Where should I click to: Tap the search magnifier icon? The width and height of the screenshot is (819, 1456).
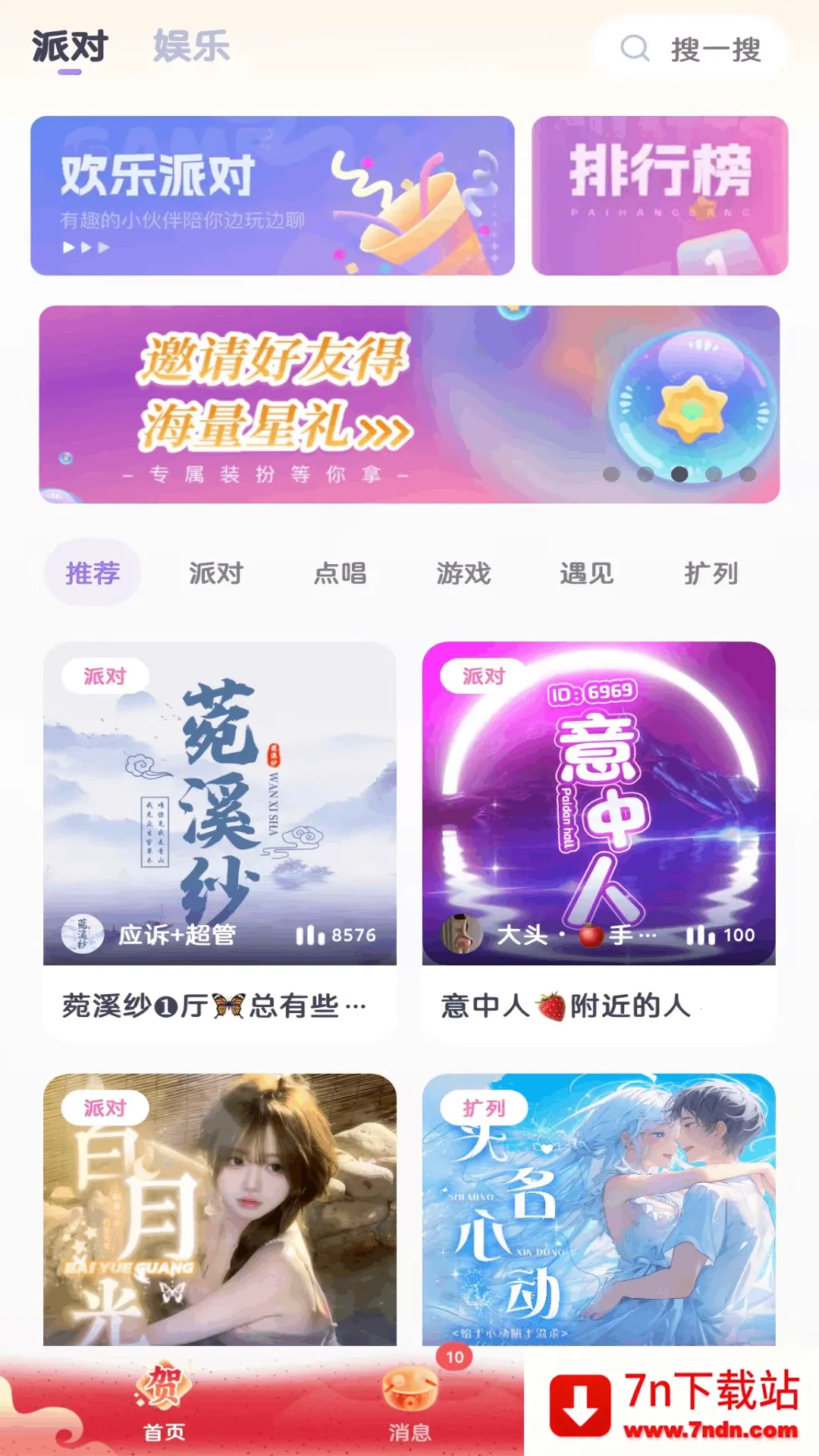[x=634, y=49]
